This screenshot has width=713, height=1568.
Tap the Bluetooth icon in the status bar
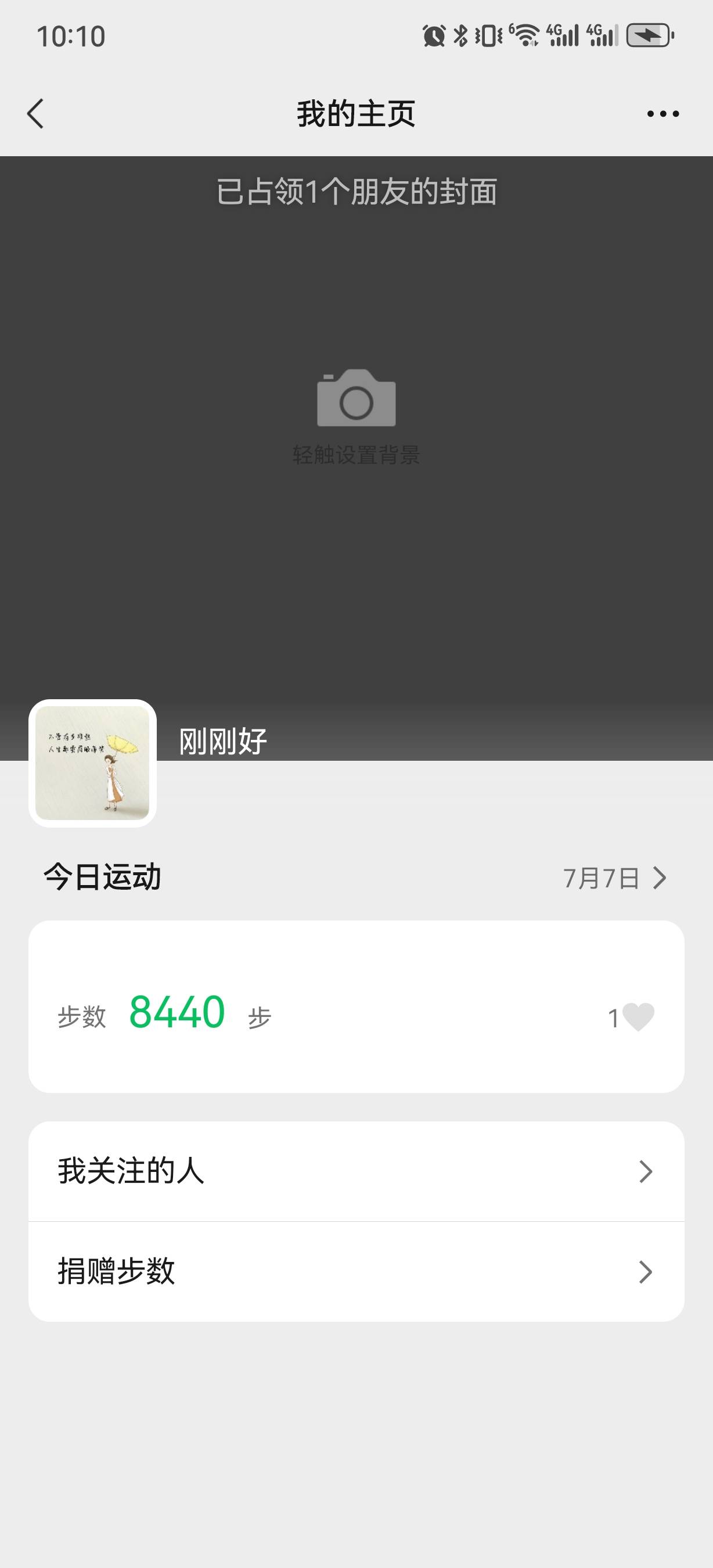(460, 37)
